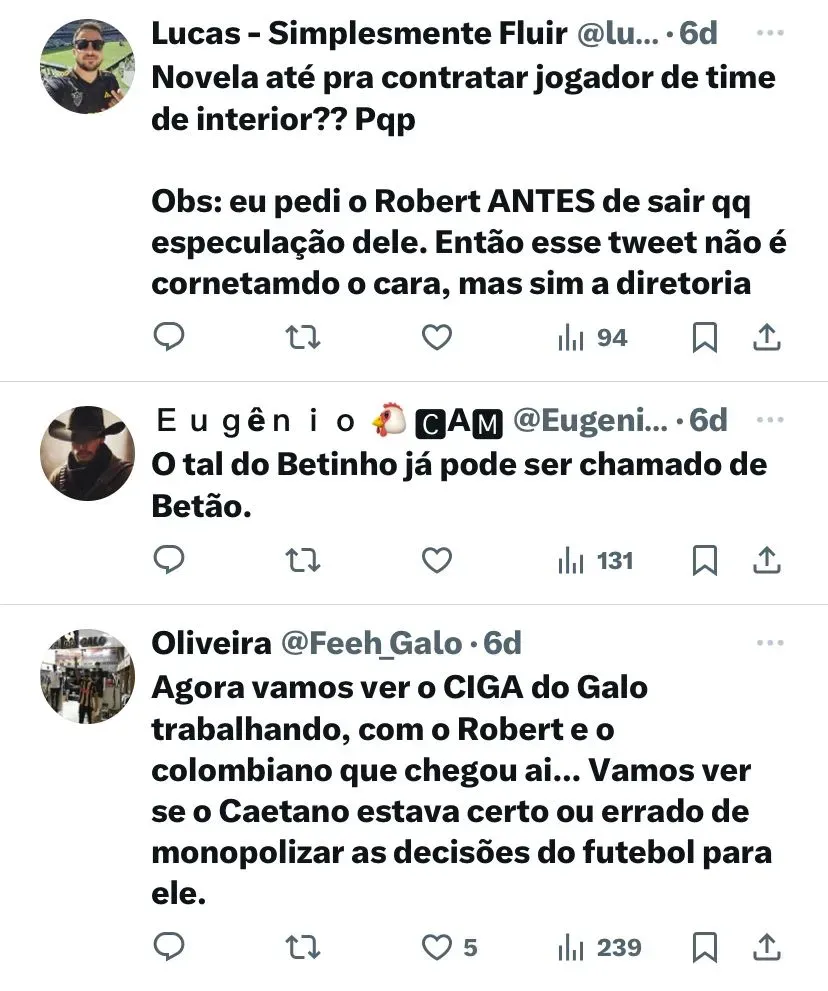Retweet Oliveira's CIGA do Galo tweet

click(303, 946)
